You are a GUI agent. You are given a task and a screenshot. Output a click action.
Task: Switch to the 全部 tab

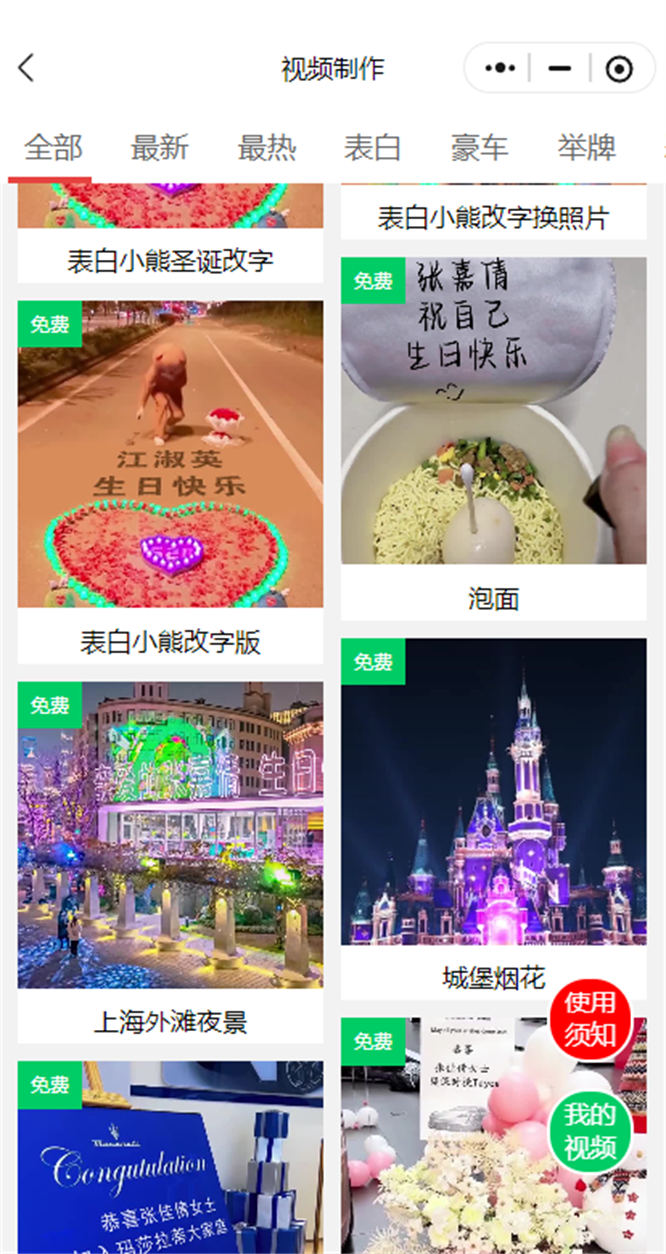coord(53,148)
